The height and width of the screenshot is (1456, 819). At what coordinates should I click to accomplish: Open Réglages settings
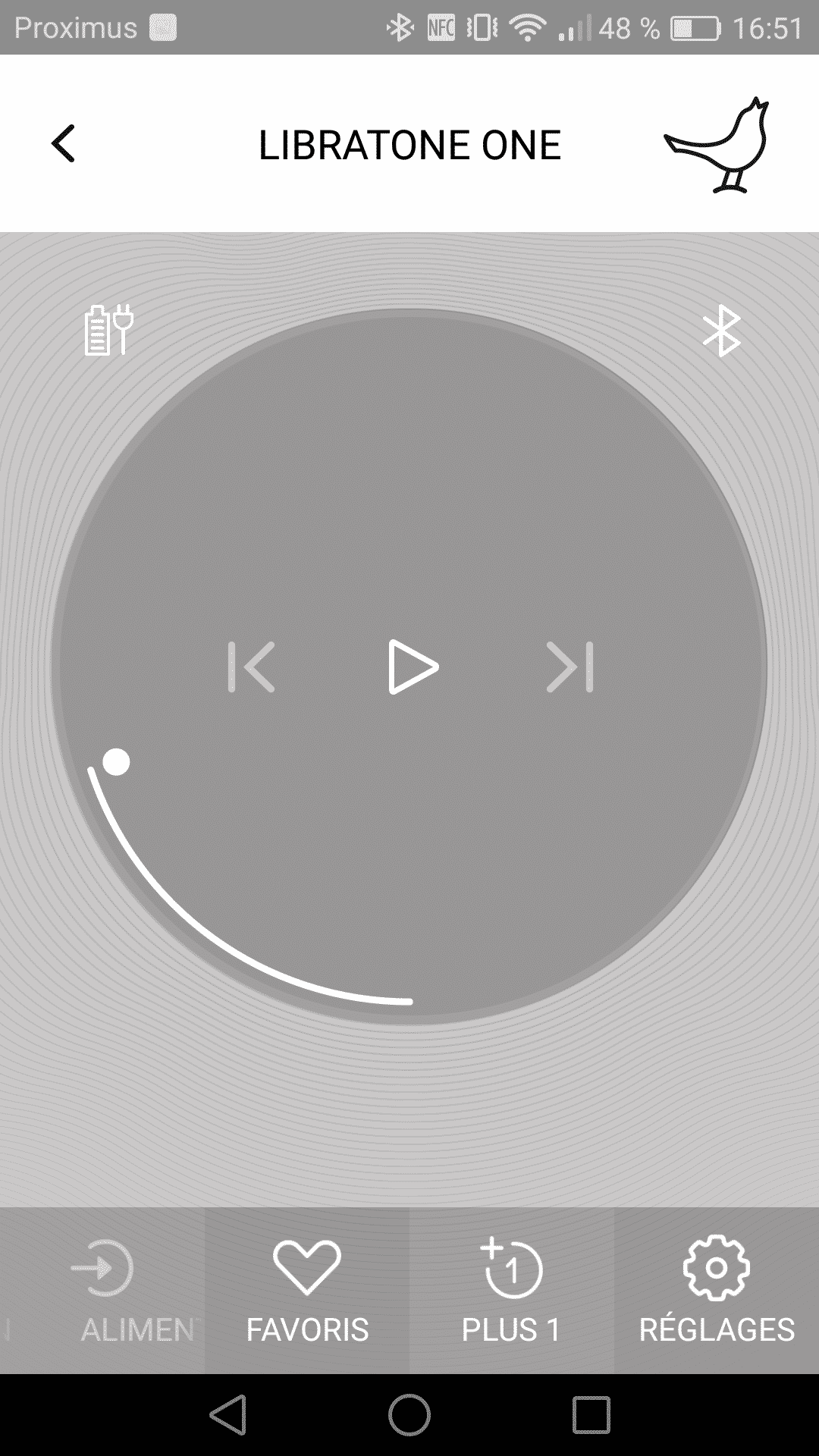(717, 1291)
